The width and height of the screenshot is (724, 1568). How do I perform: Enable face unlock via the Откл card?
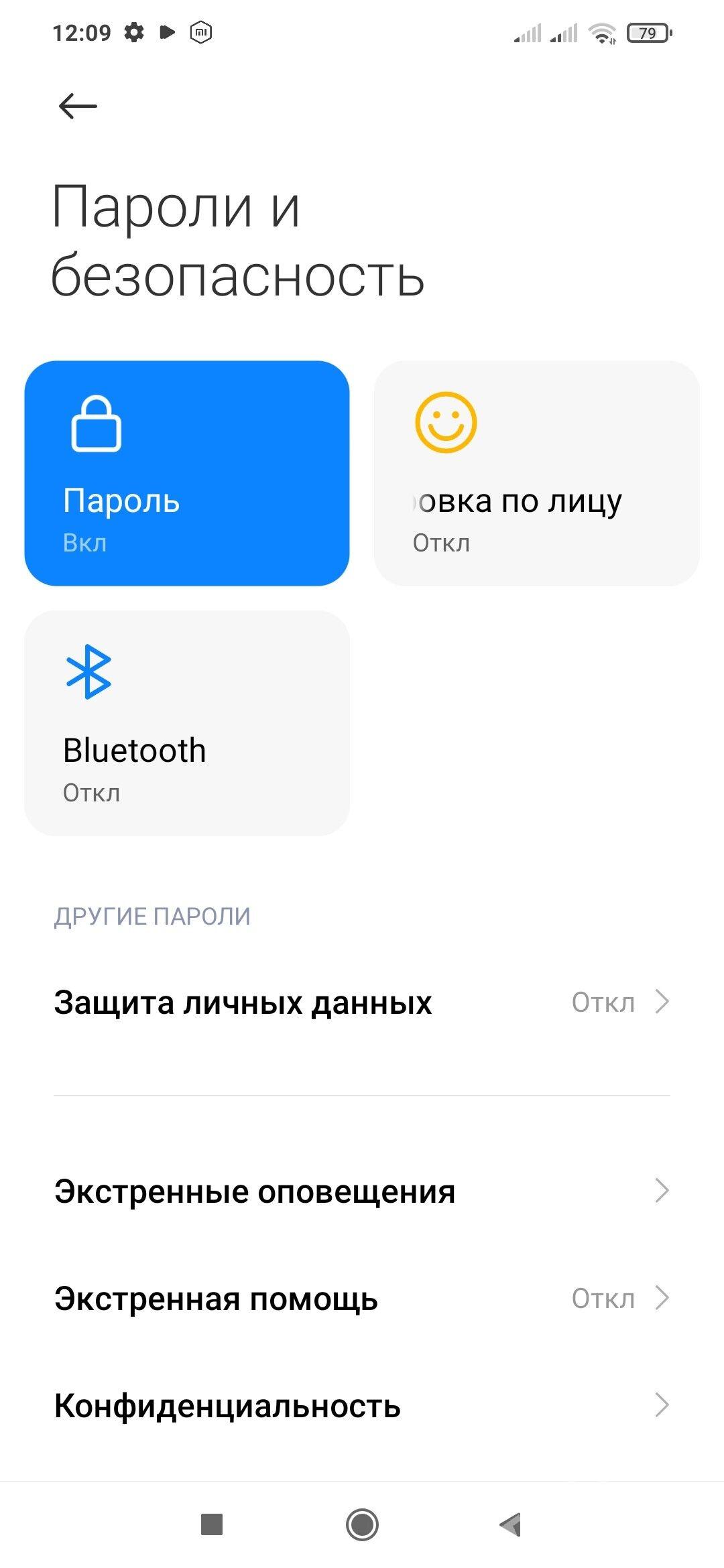536,472
